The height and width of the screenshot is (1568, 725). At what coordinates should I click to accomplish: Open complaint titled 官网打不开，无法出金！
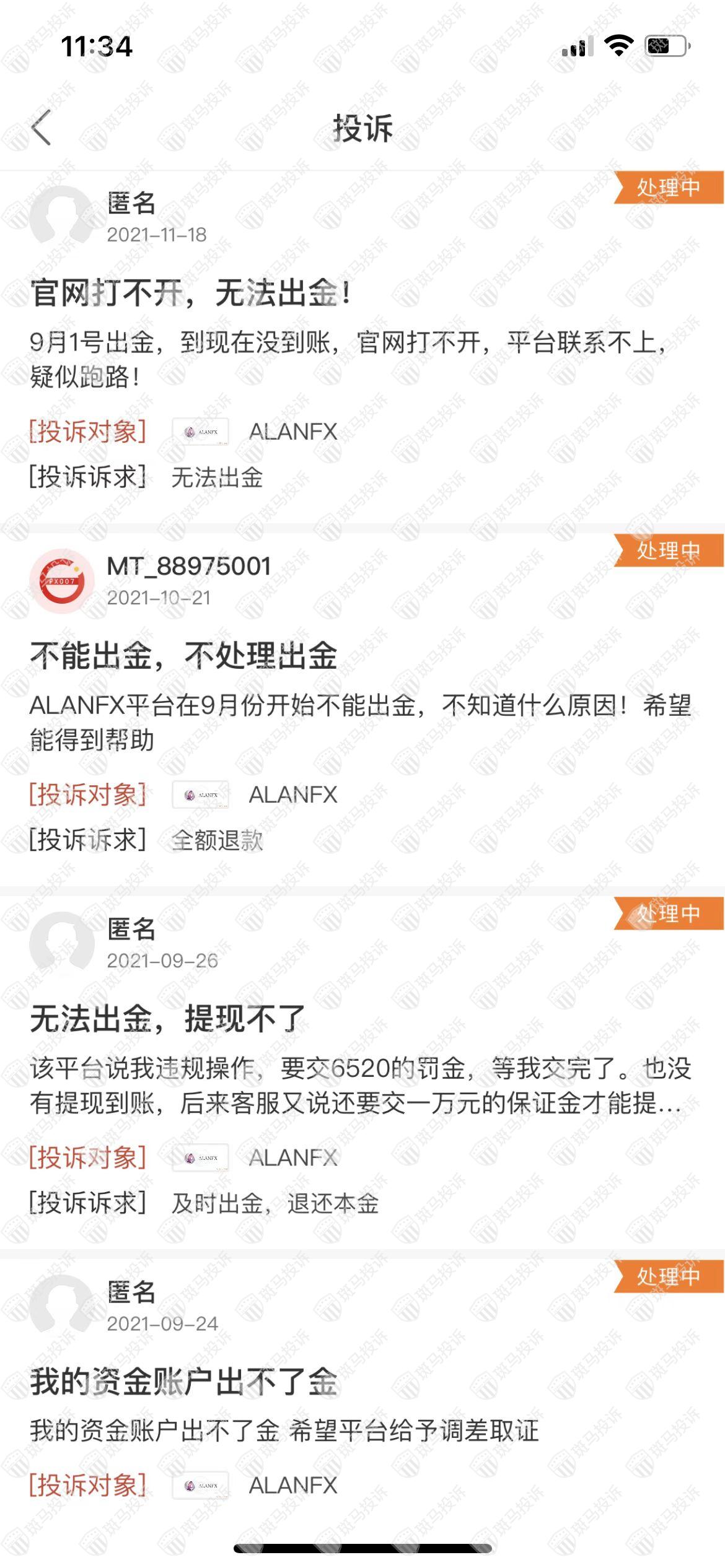tap(191, 293)
